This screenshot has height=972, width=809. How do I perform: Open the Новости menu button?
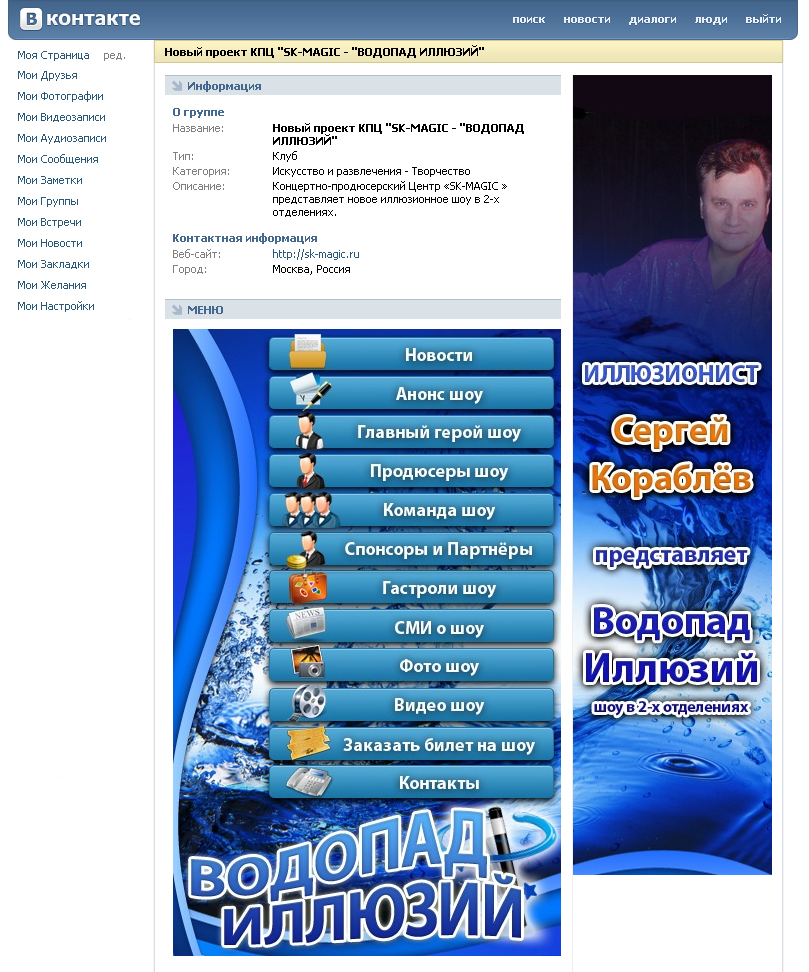click(411, 355)
